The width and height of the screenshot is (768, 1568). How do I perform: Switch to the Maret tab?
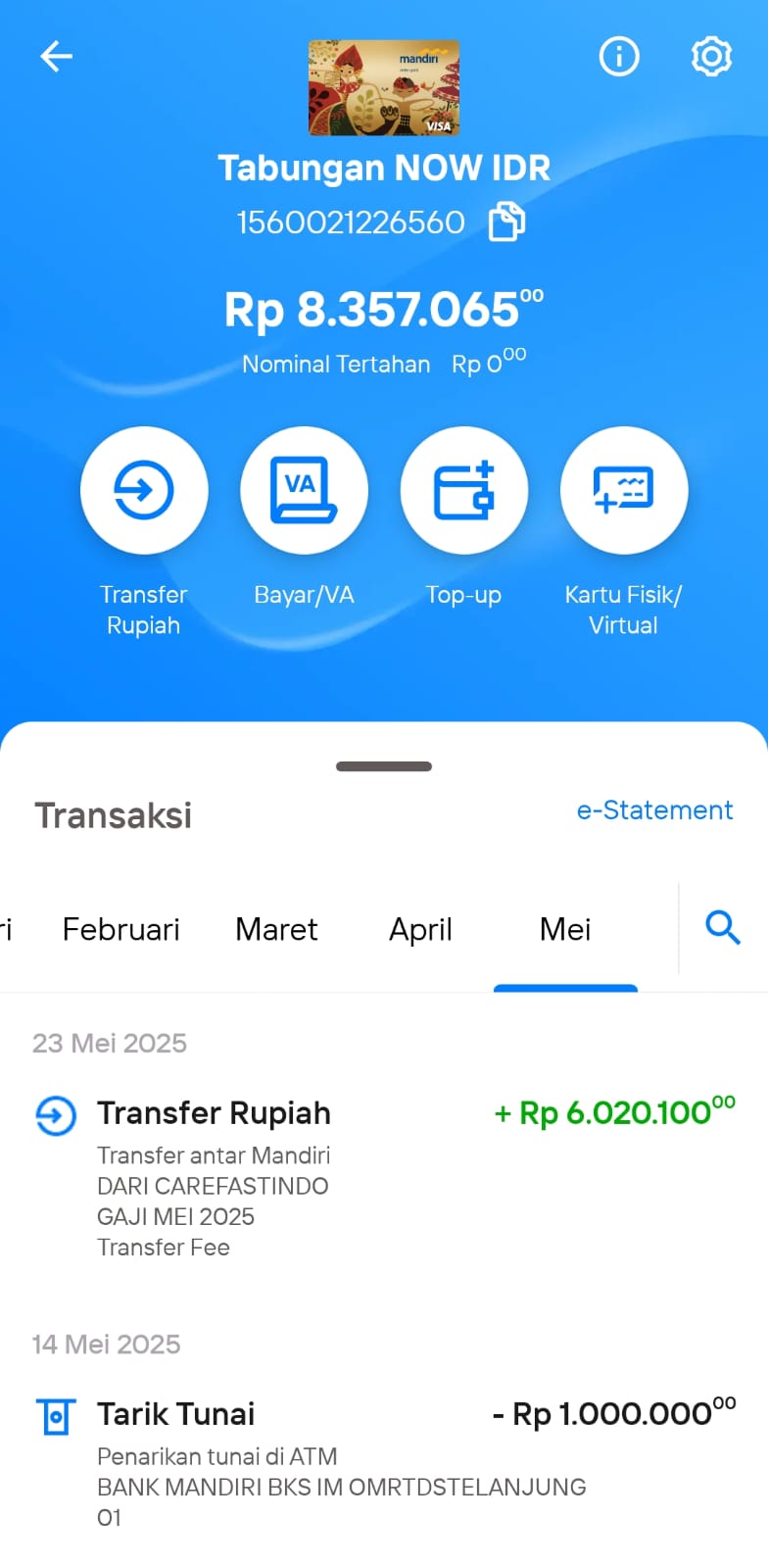pyautogui.click(x=276, y=929)
